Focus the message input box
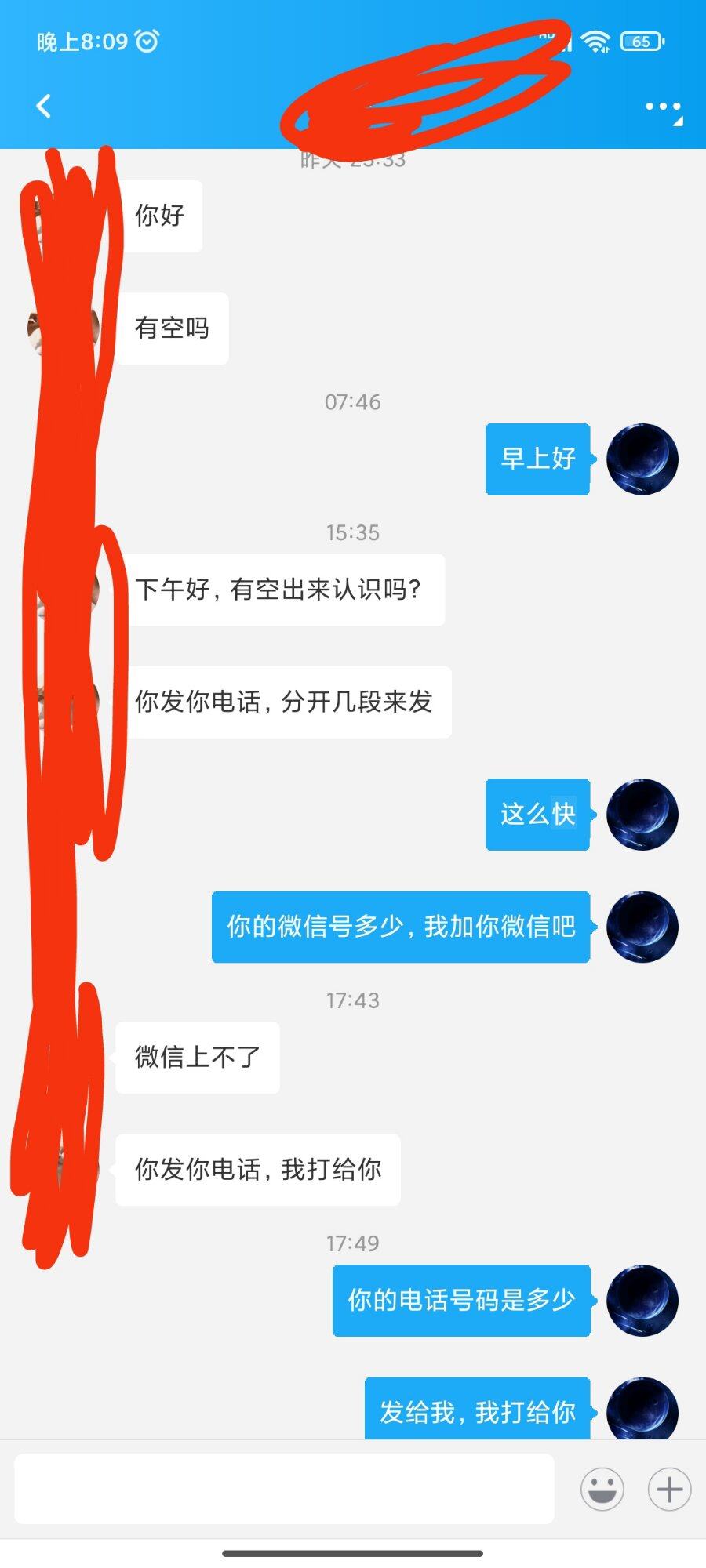Image resolution: width=706 pixels, height=1568 pixels. coord(284,1488)
